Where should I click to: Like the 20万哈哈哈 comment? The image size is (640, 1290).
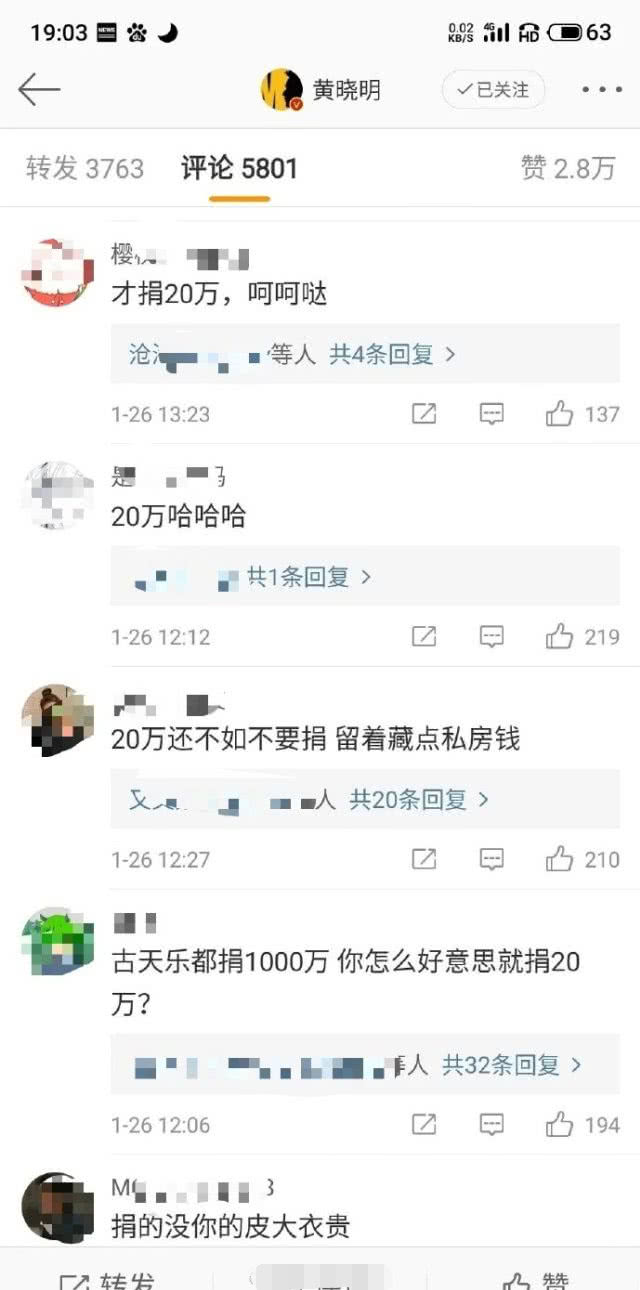click(x=583, y=637)
